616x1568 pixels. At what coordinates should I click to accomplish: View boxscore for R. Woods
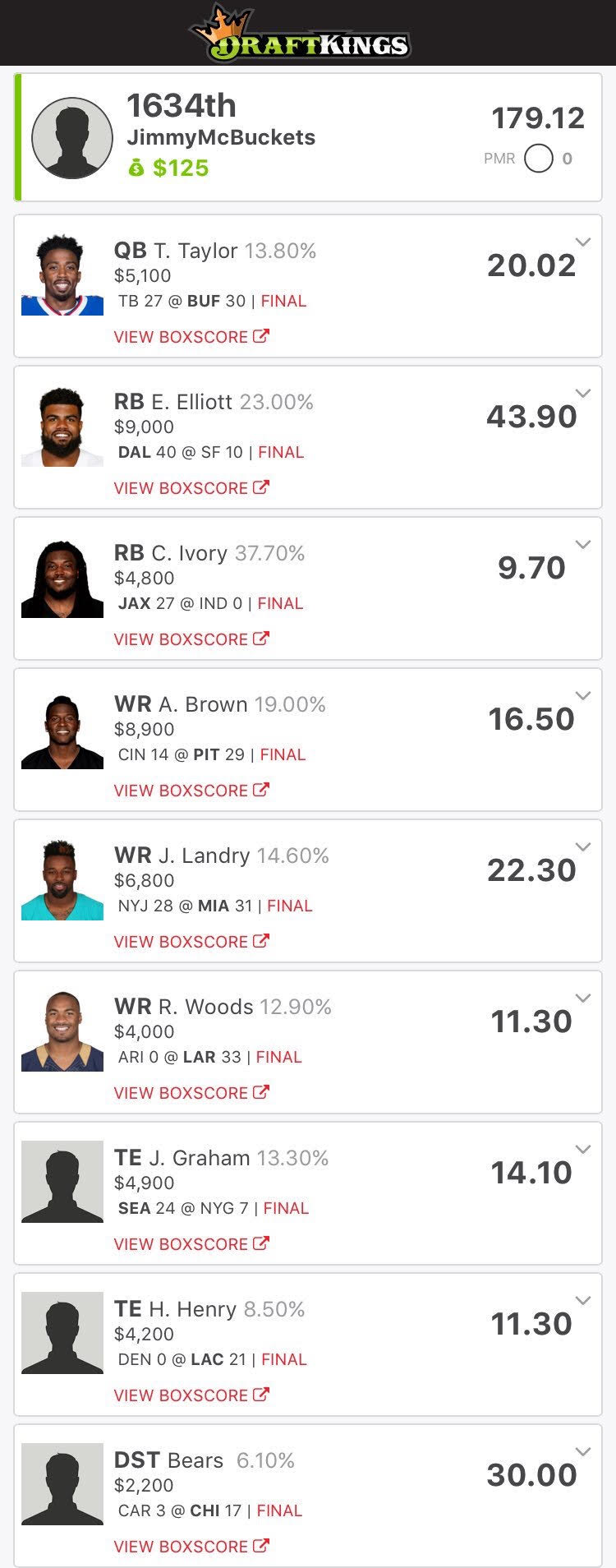(x=191, y=1093)
